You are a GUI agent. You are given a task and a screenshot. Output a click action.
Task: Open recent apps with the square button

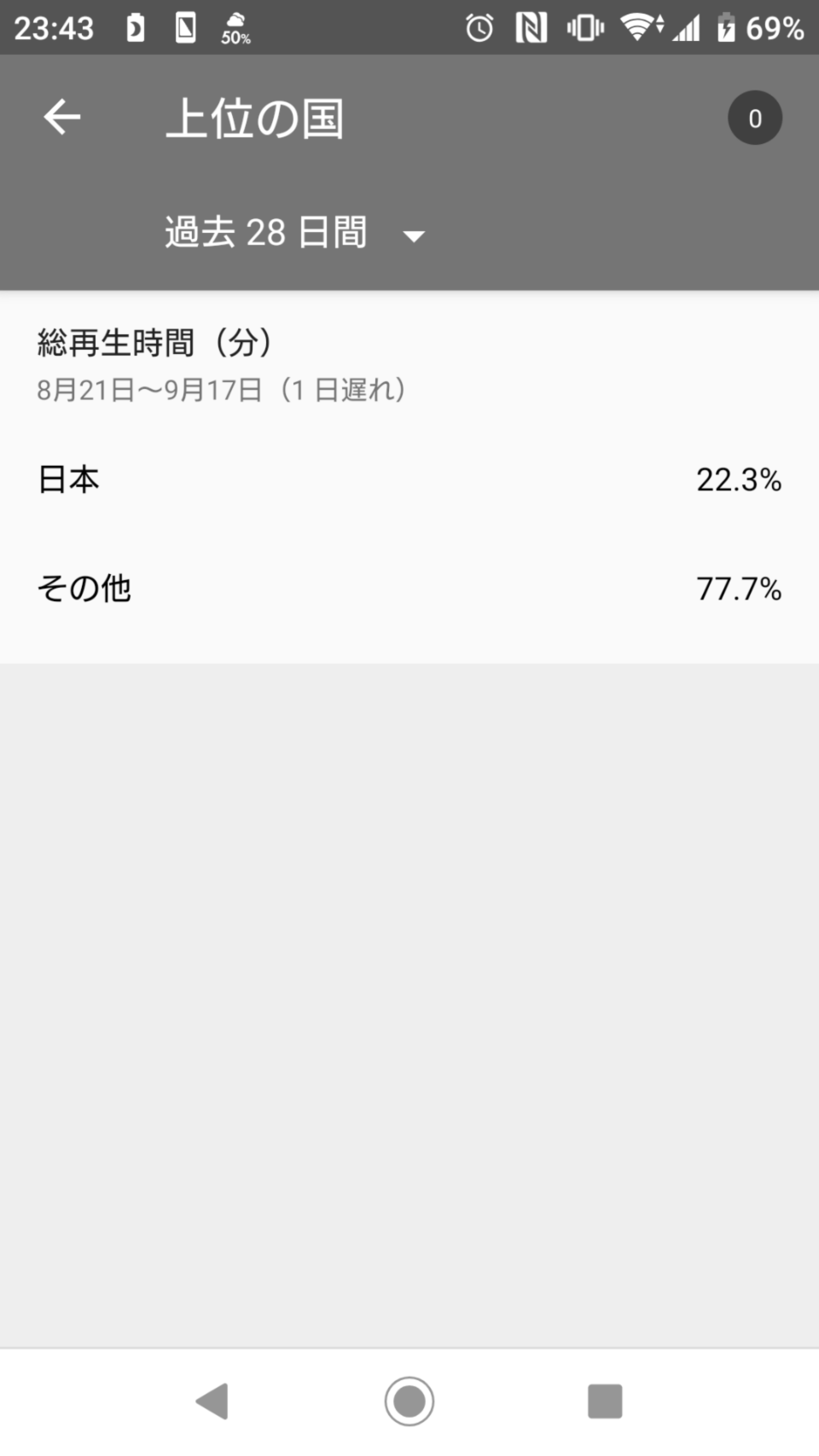click(x=605, y=1401)
